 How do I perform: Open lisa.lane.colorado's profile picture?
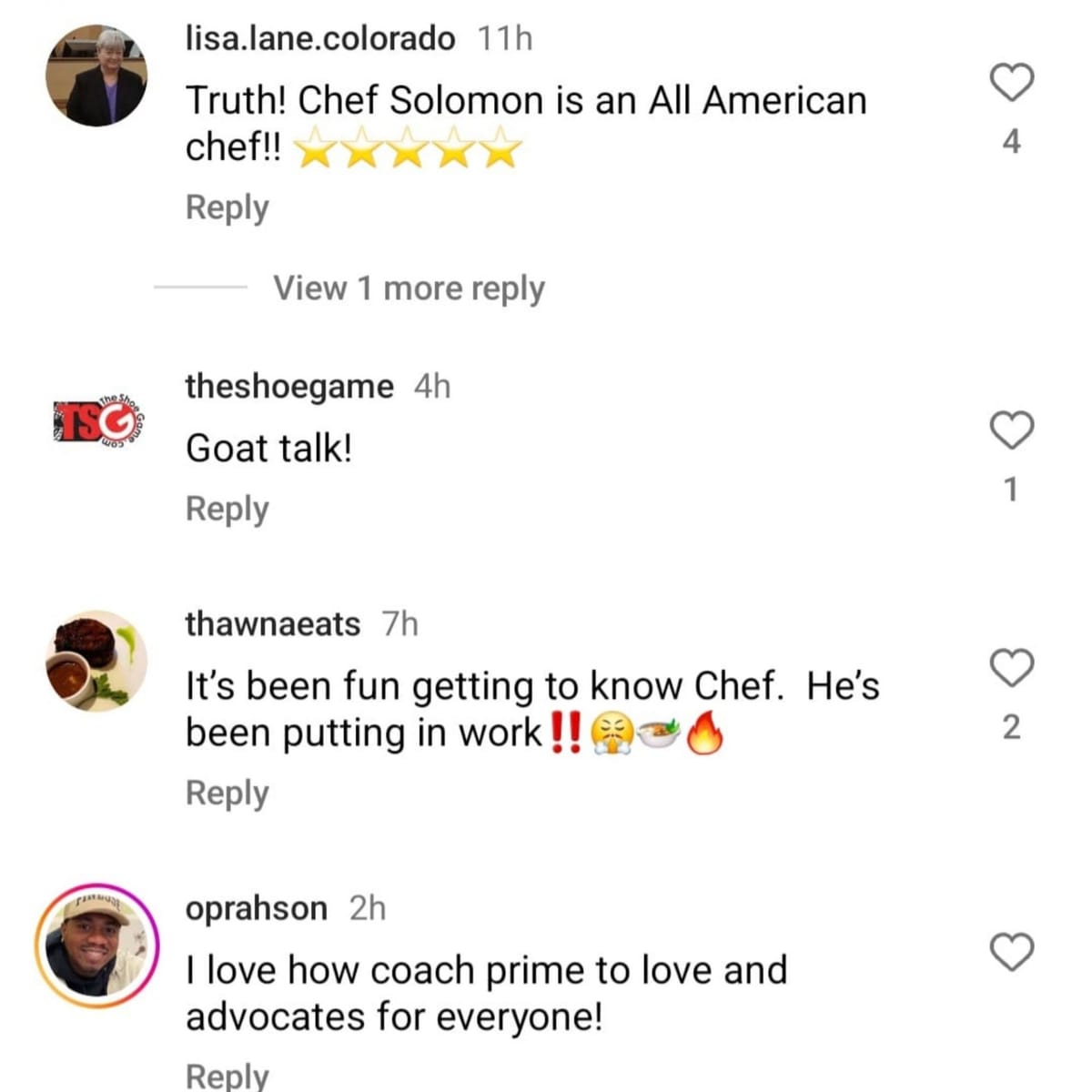(x=96, y=75)
